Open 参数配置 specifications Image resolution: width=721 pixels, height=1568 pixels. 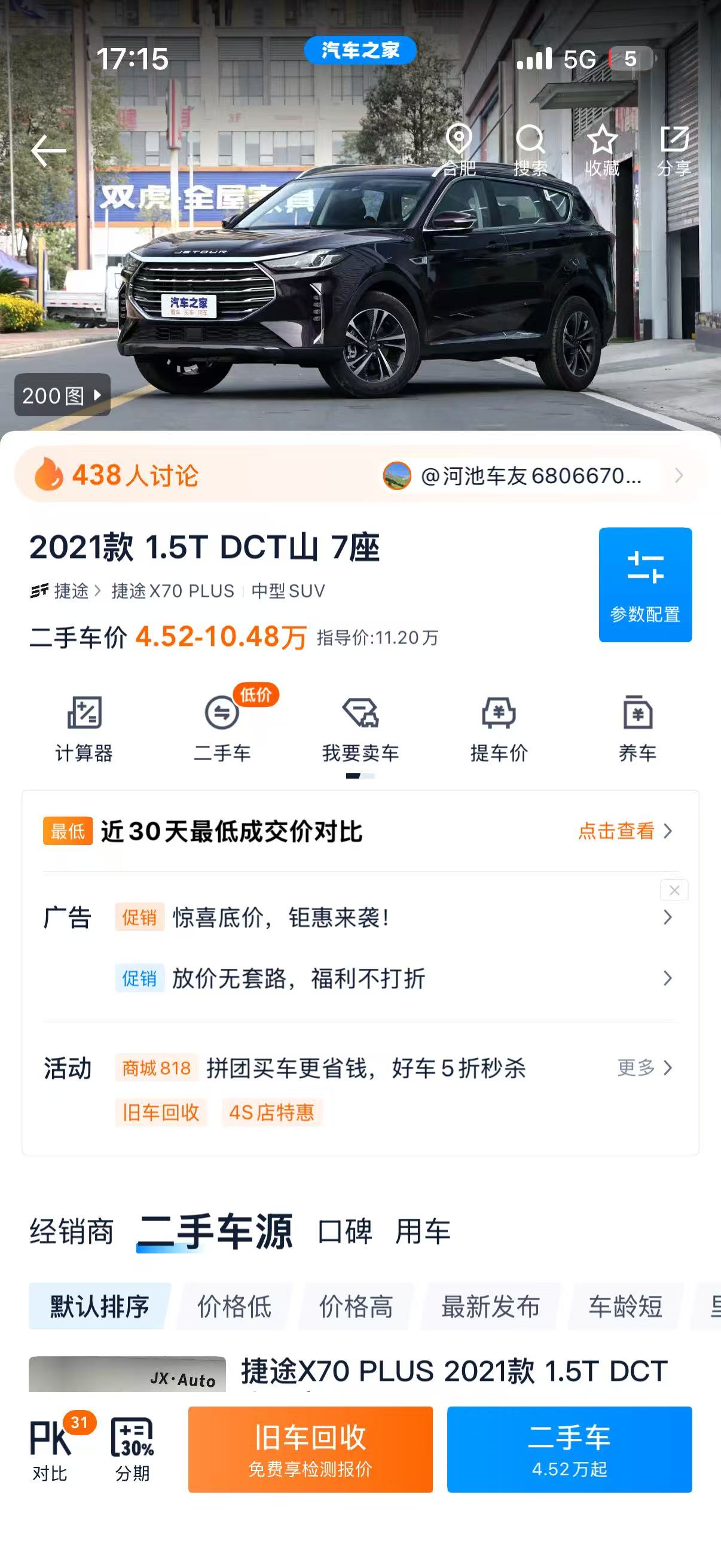(645, 584)
